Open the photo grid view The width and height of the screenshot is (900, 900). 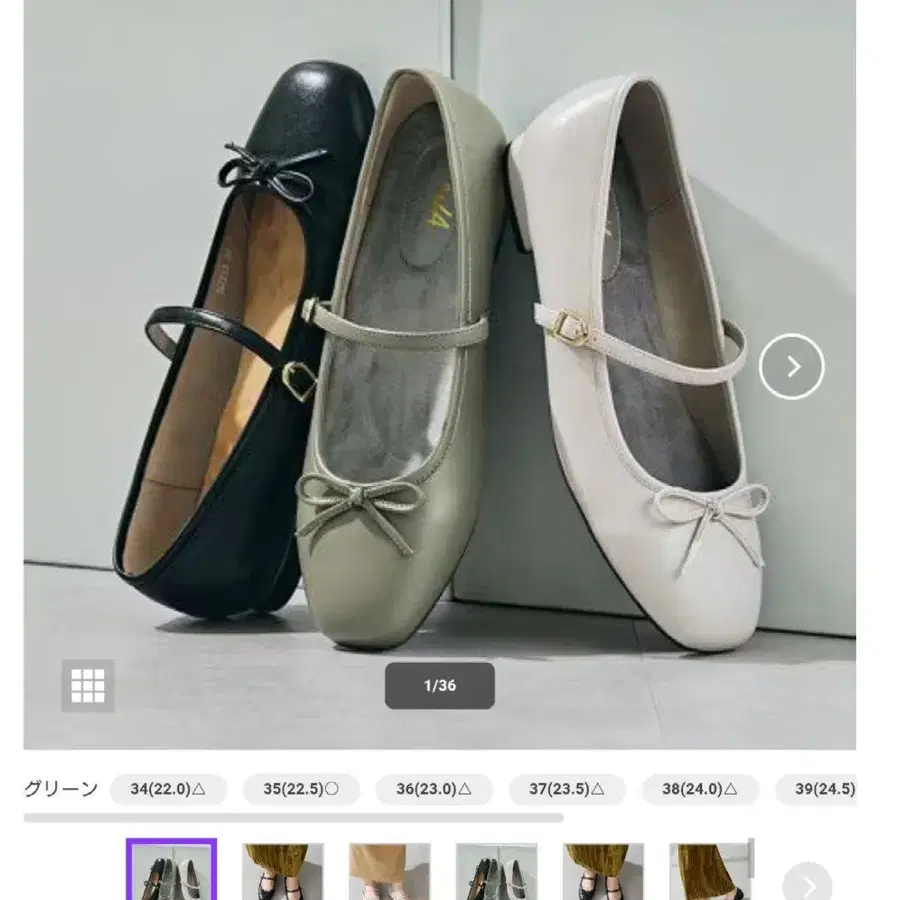[88, 686]
